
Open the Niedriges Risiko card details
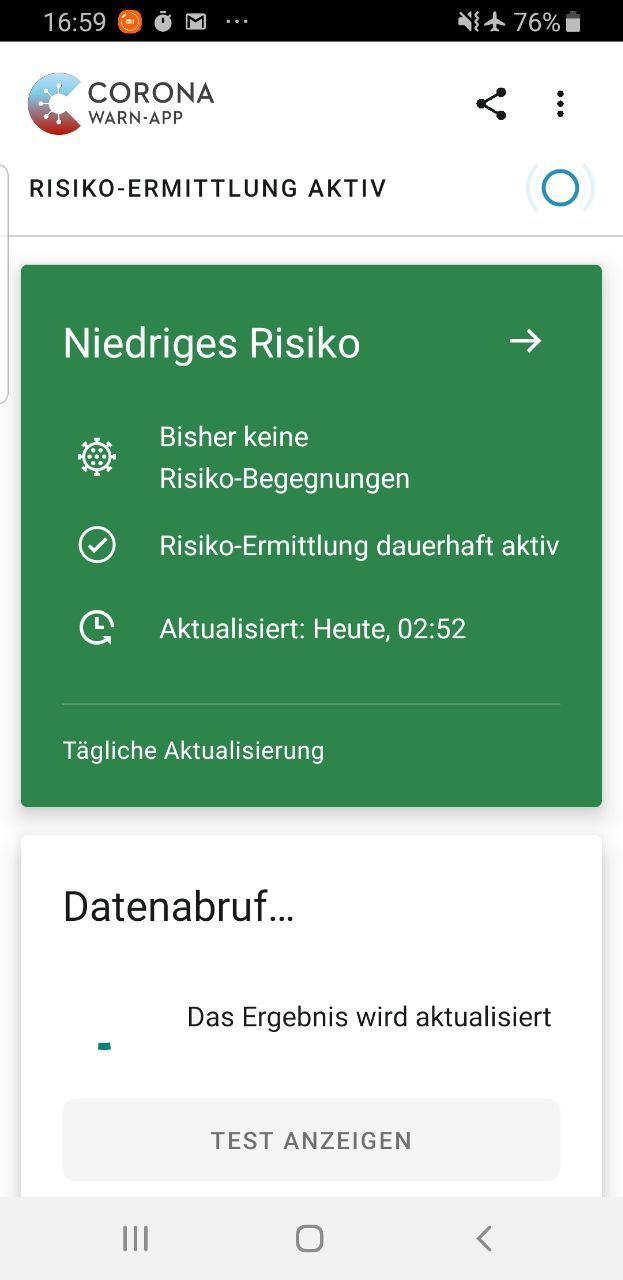click(524, 342)
